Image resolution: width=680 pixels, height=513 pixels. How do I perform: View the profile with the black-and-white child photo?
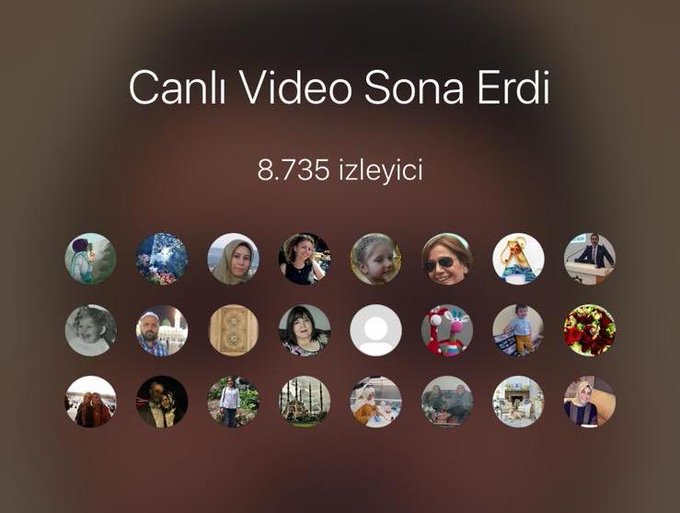pos(91,330)
